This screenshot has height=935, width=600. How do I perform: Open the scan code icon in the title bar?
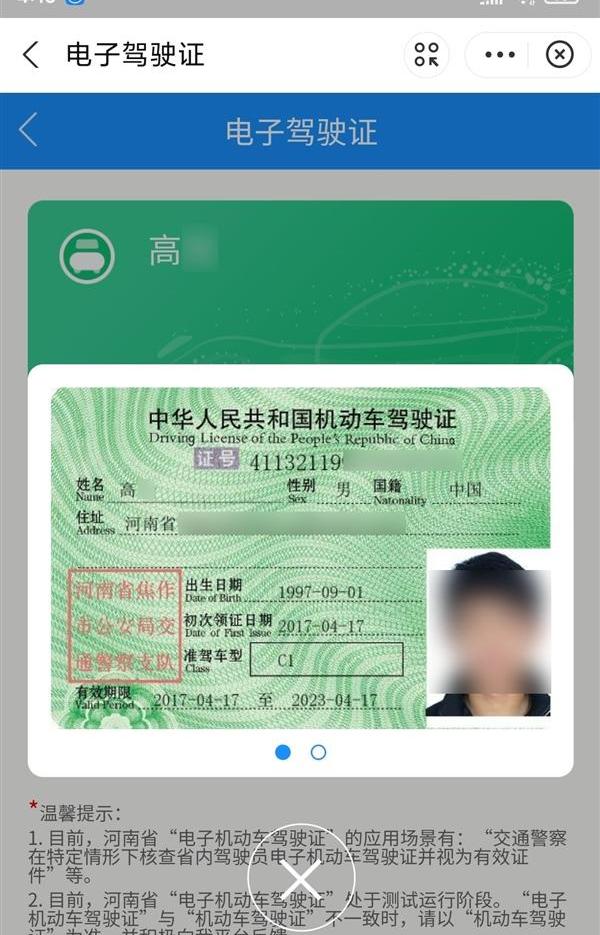click(x=426, y=55)
